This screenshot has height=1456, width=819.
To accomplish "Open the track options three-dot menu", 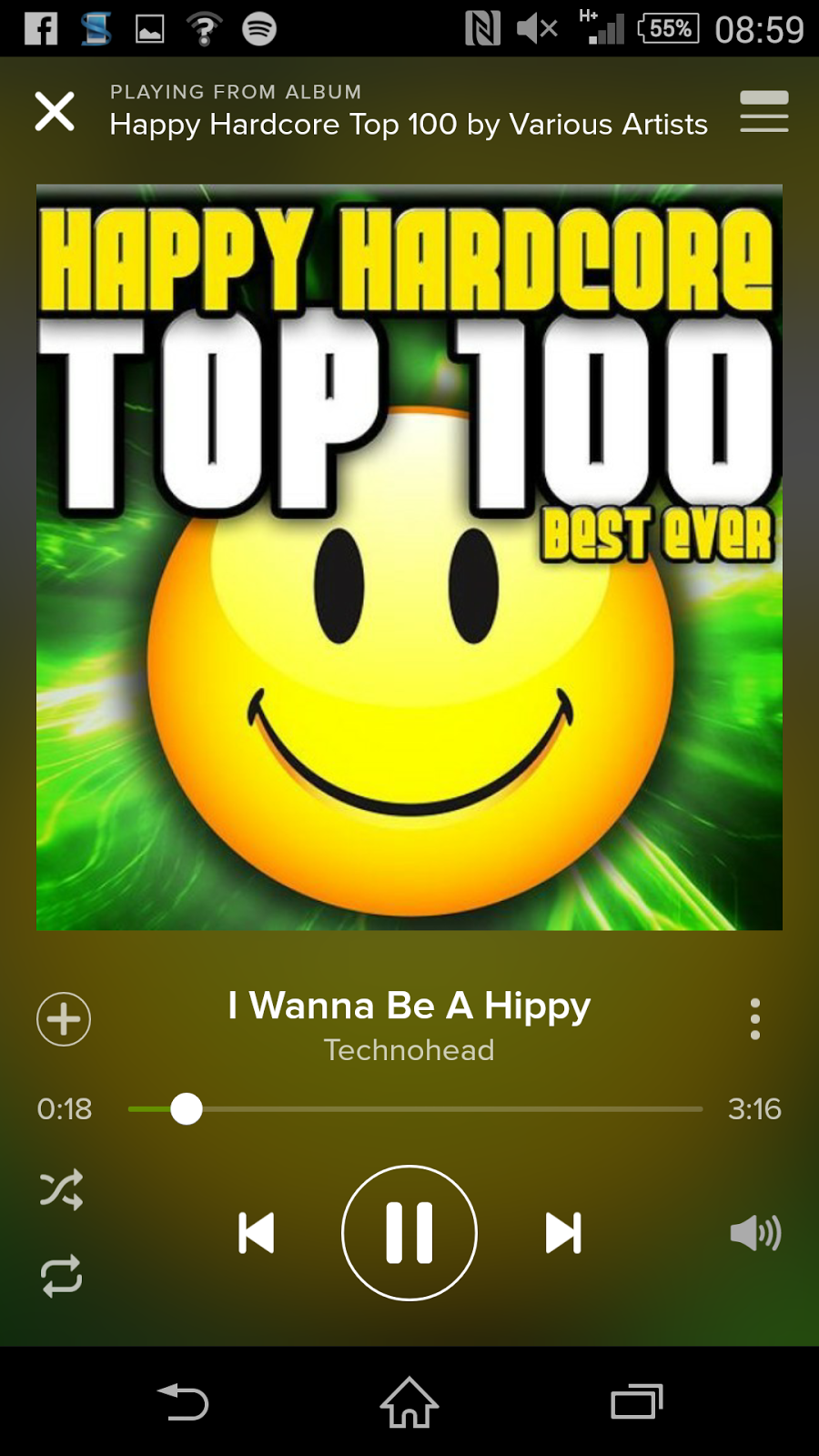I will [754, 1019].
